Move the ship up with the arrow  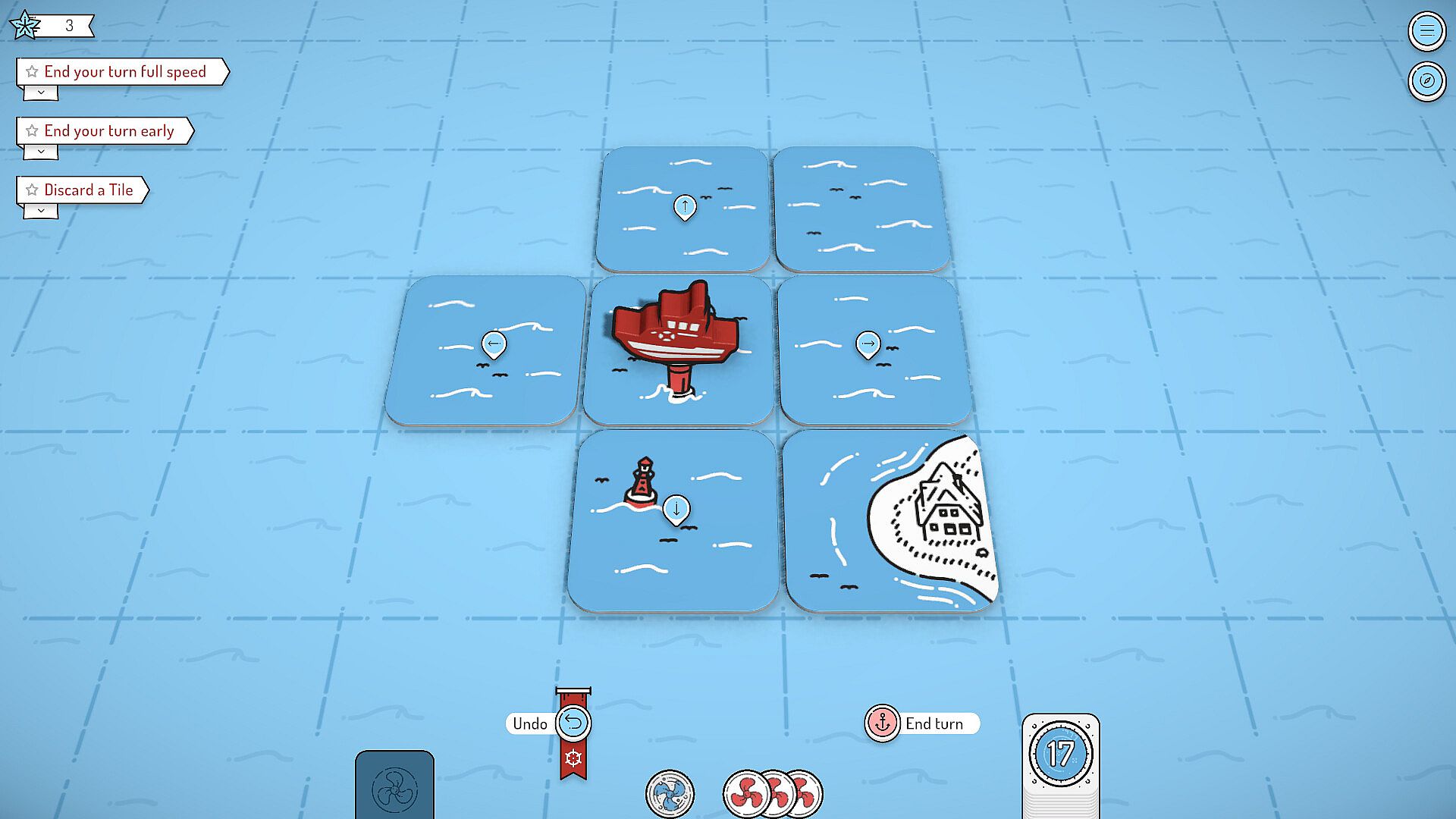685,206
